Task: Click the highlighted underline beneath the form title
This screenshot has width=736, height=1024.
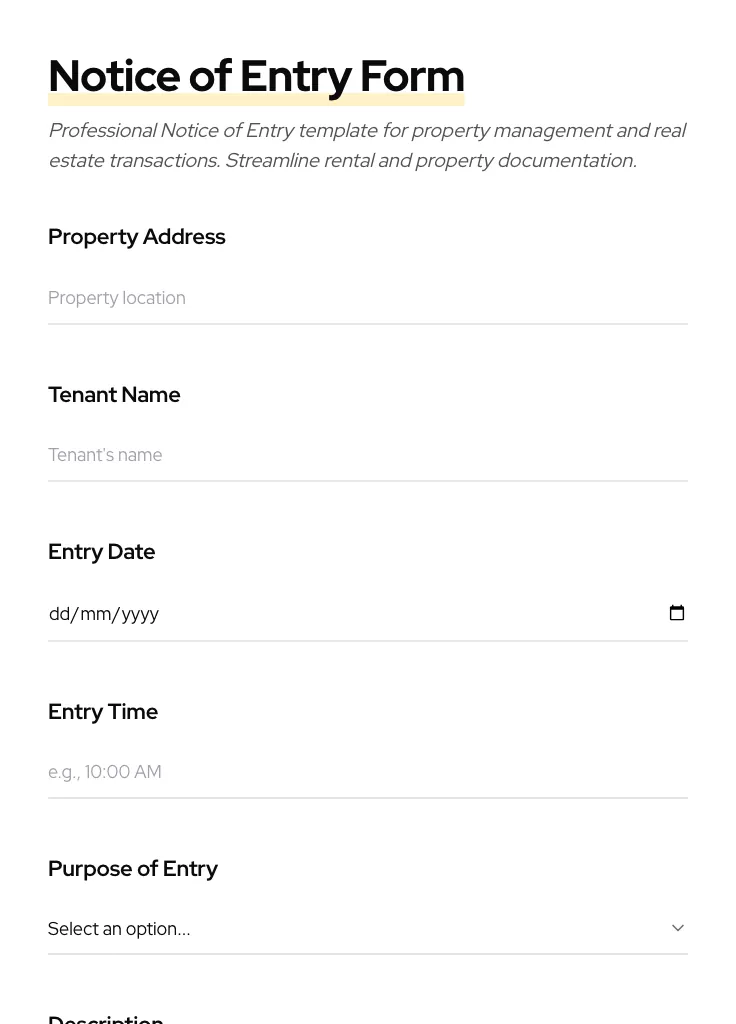Action: click(256, 100)
